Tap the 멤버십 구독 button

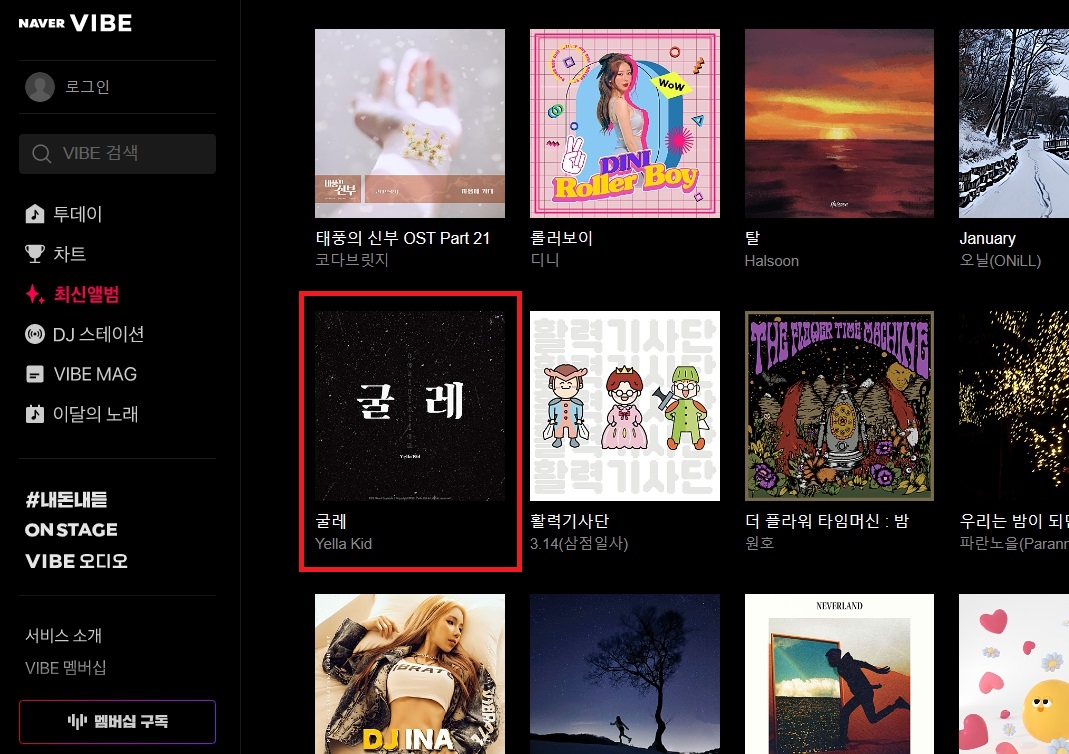point(117,721)
